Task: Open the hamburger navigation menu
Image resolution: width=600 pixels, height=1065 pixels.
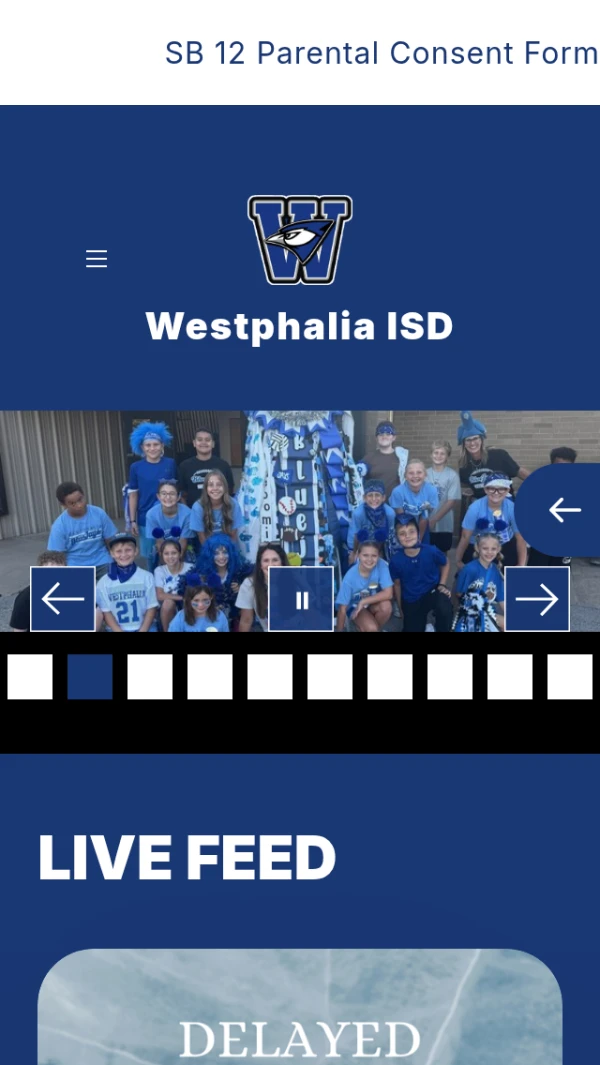Action: (96, 259)
